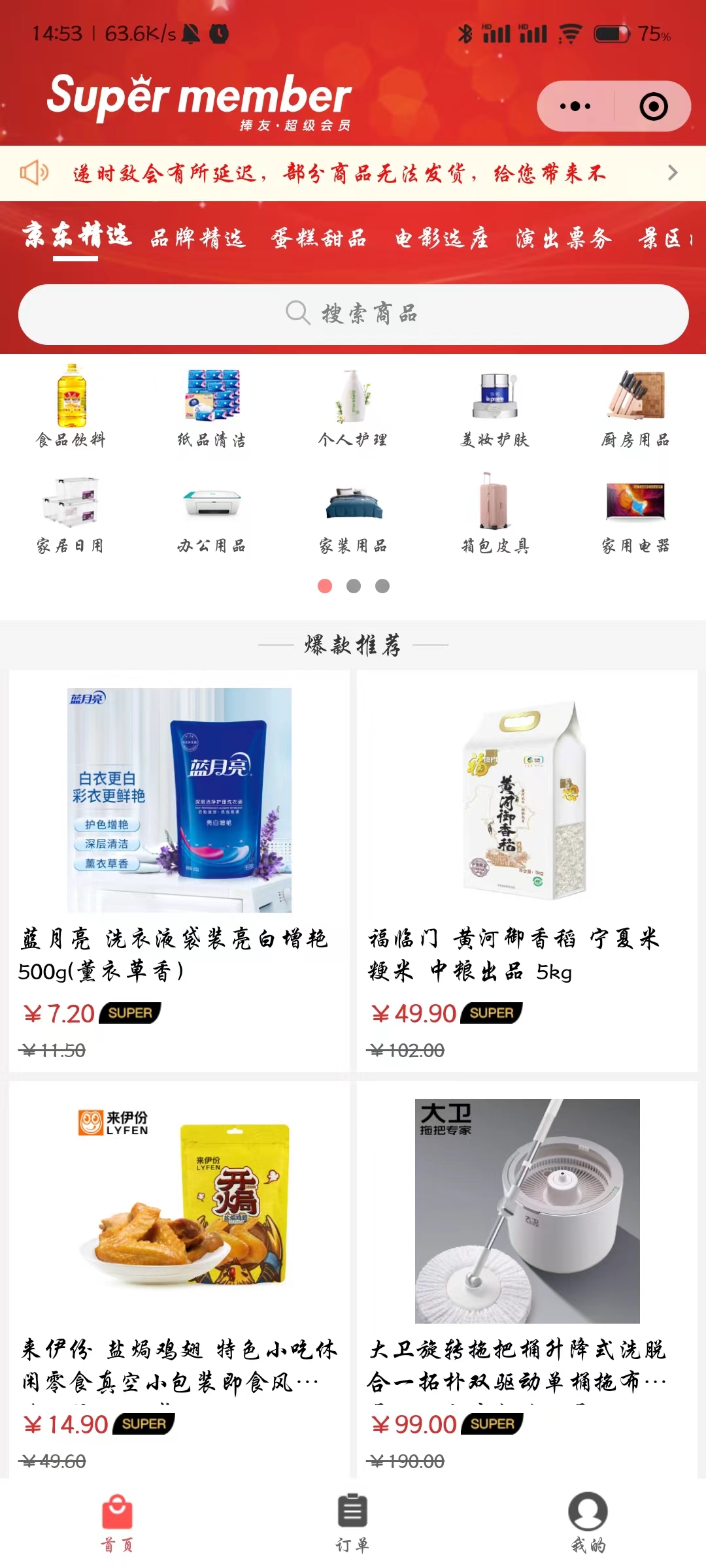Switch to the 品牌精选 tab
This screenshot has width=706, height=1568.
coord(197,238)
